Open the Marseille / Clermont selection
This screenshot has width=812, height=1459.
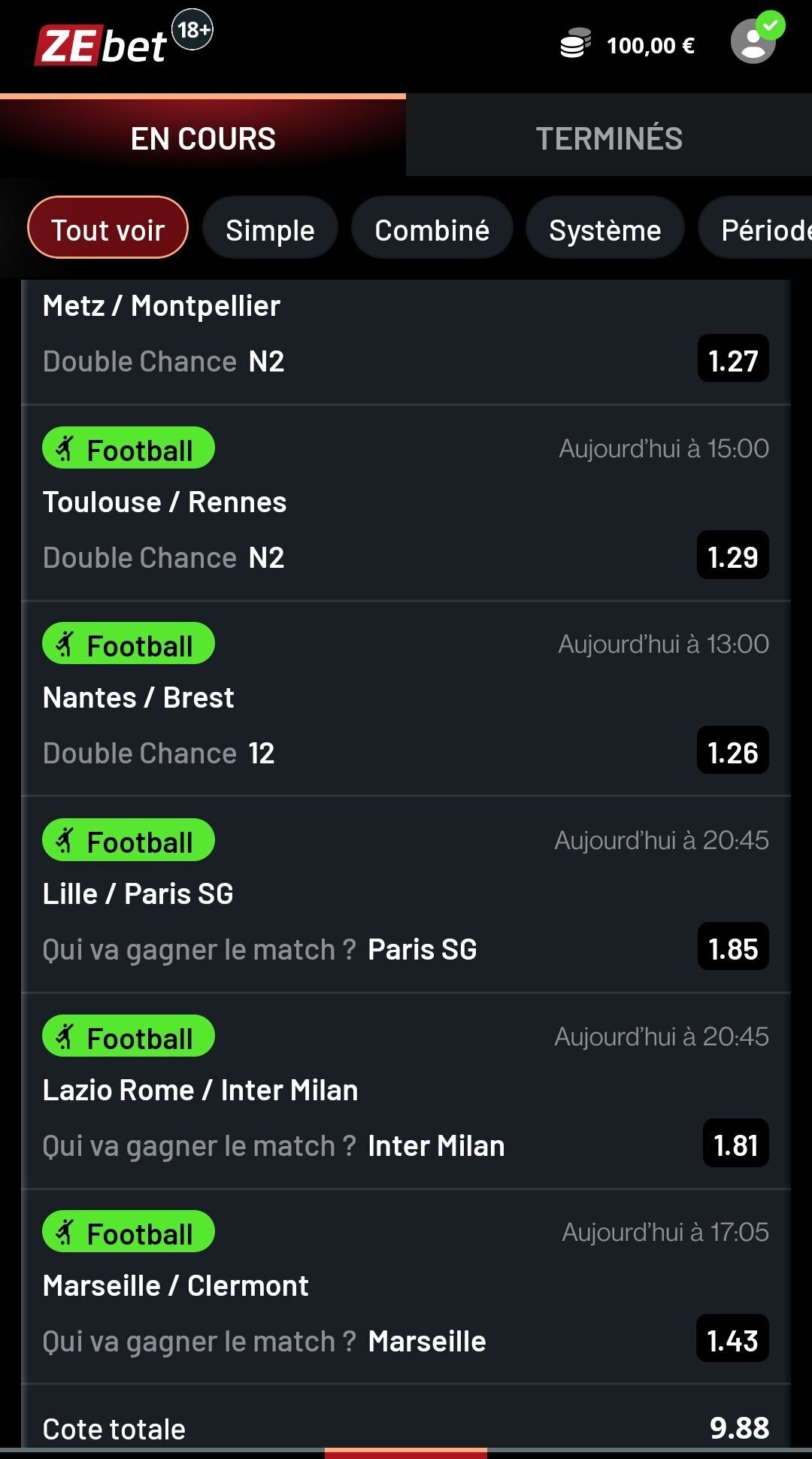[406, 1287]
